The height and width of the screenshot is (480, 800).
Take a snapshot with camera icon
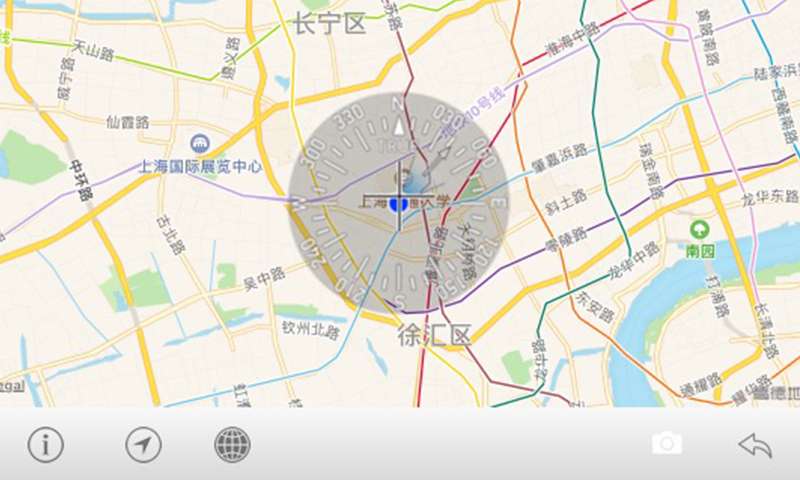[x=667, y=443]
